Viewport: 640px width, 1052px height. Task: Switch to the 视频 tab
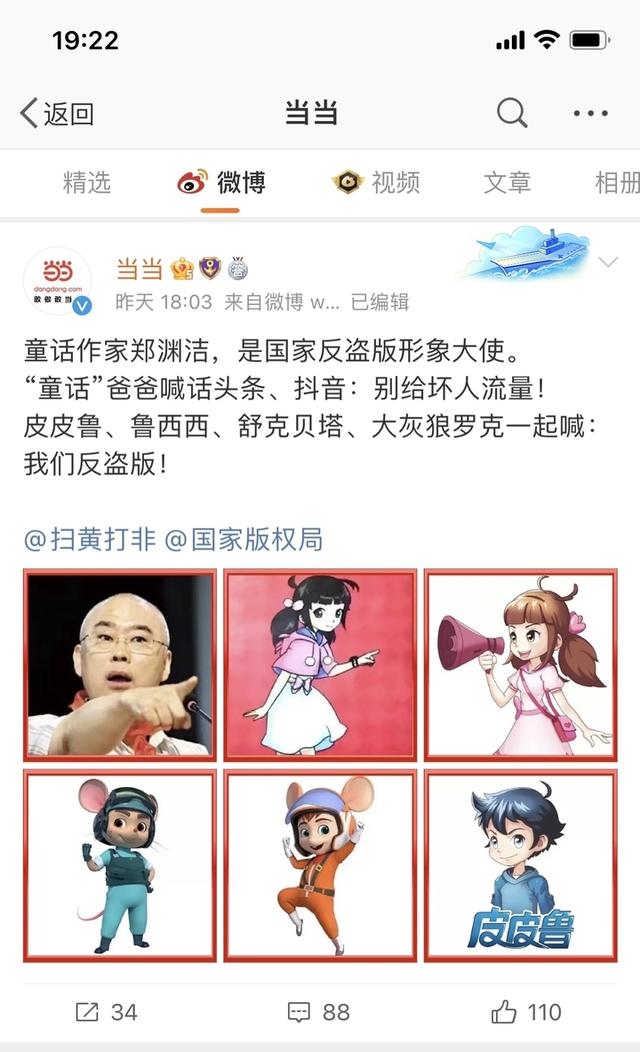377,182
